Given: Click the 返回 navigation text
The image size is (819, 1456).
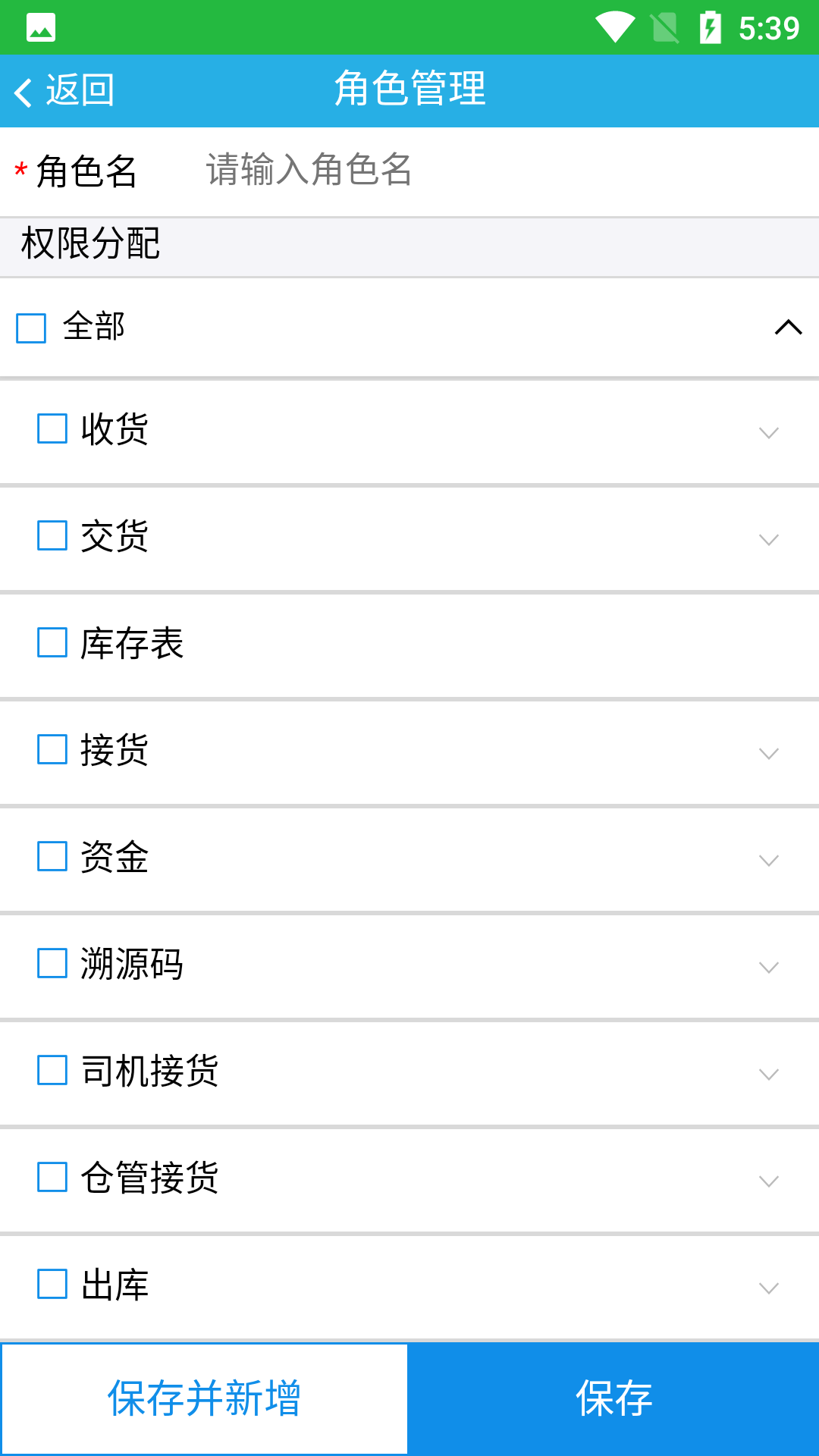Looking at the screenshot, I should coord(78,89).
